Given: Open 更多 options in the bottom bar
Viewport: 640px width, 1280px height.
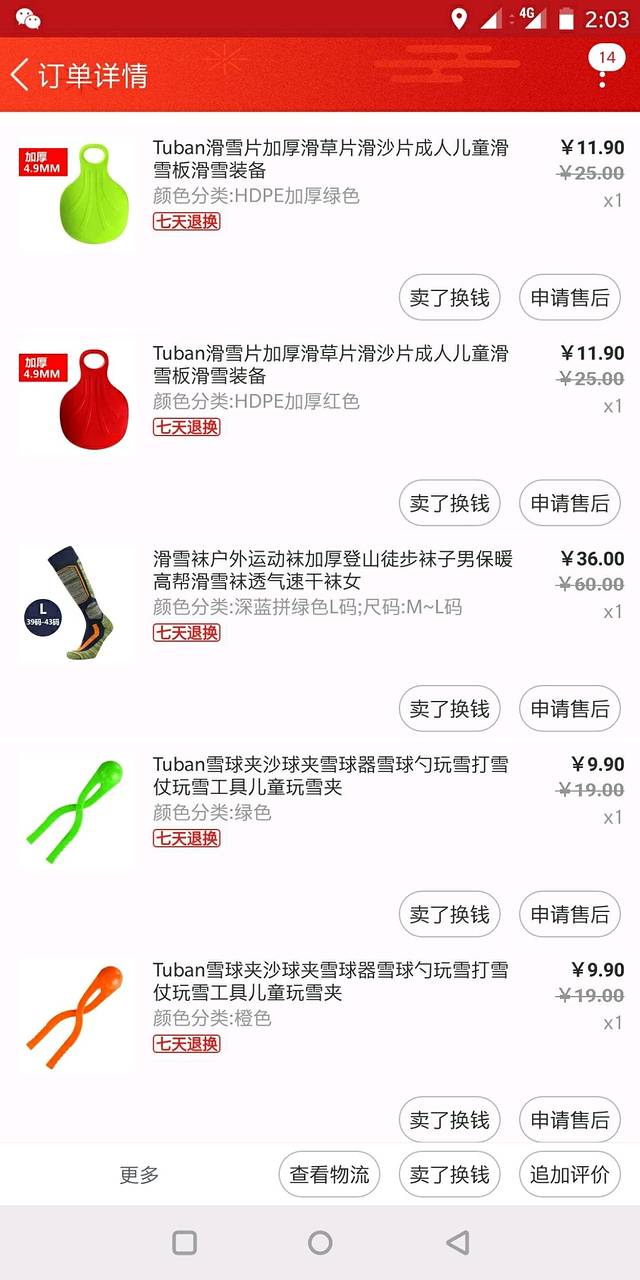Looking at the screenshot, I should click(x=139, y=1175).
